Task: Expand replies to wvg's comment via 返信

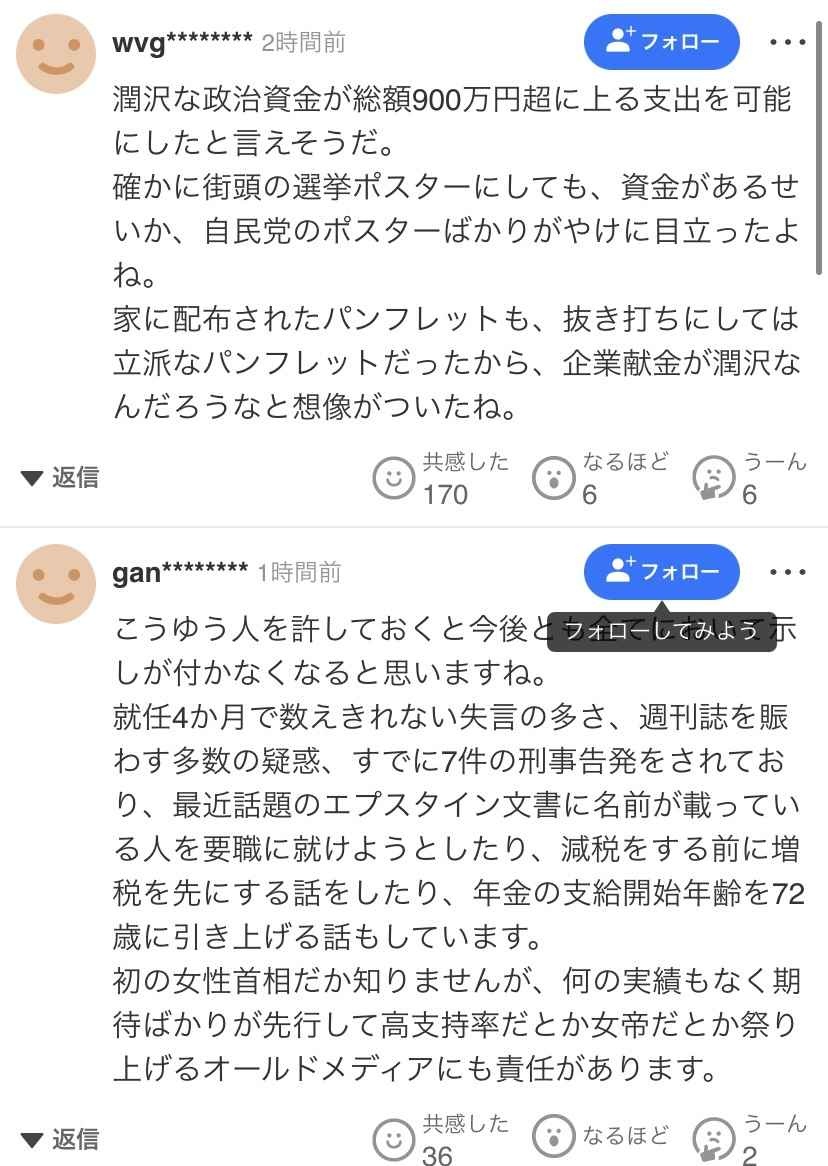Action: pyautogui.click(x=62, y=478)
